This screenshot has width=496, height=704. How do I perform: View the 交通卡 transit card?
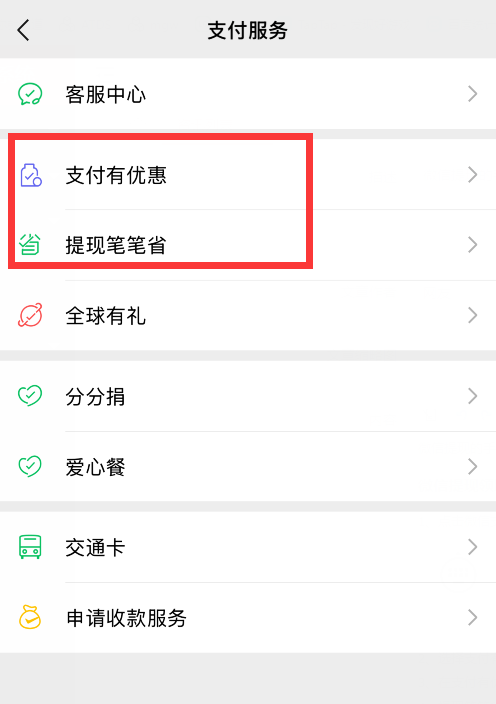(248, 547)
